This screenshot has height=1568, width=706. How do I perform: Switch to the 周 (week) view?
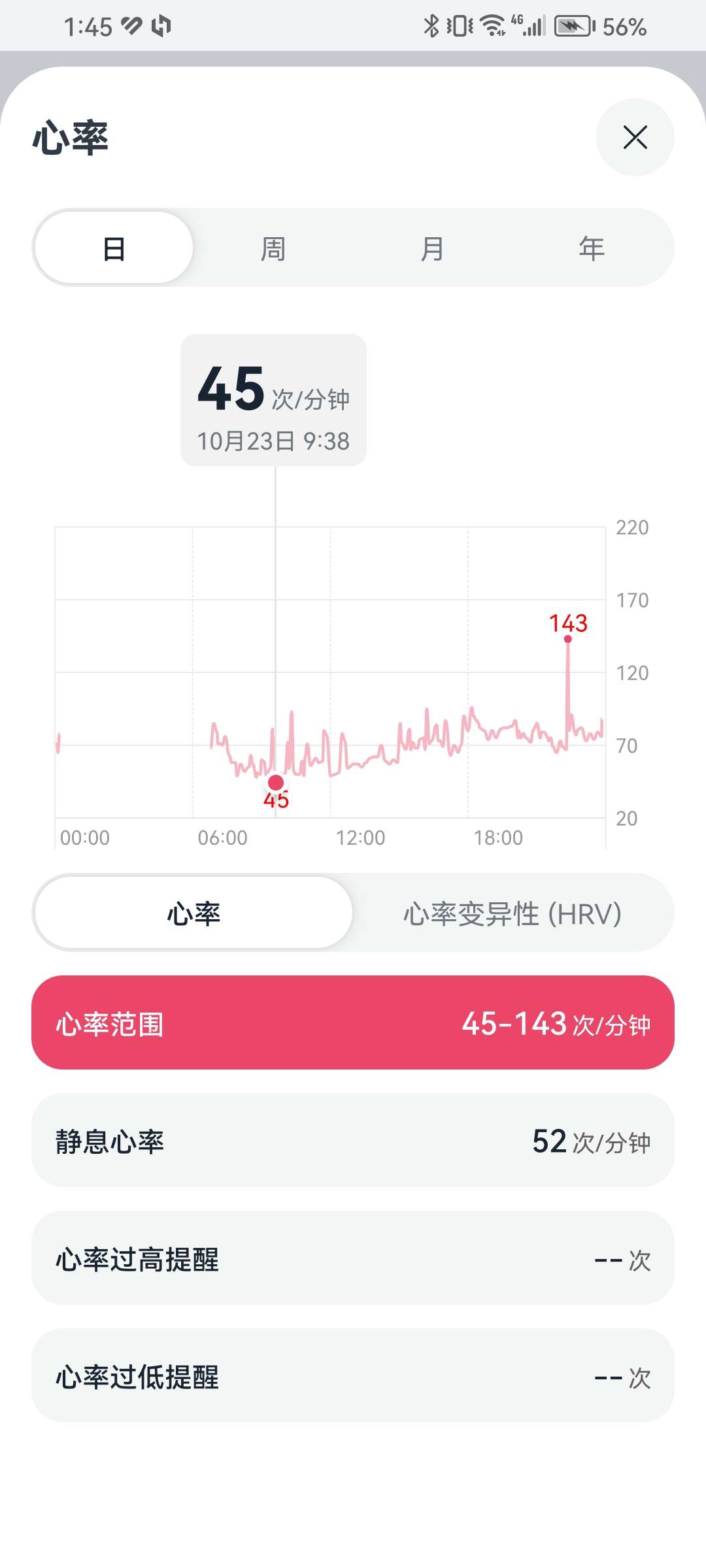click(273, 249)
